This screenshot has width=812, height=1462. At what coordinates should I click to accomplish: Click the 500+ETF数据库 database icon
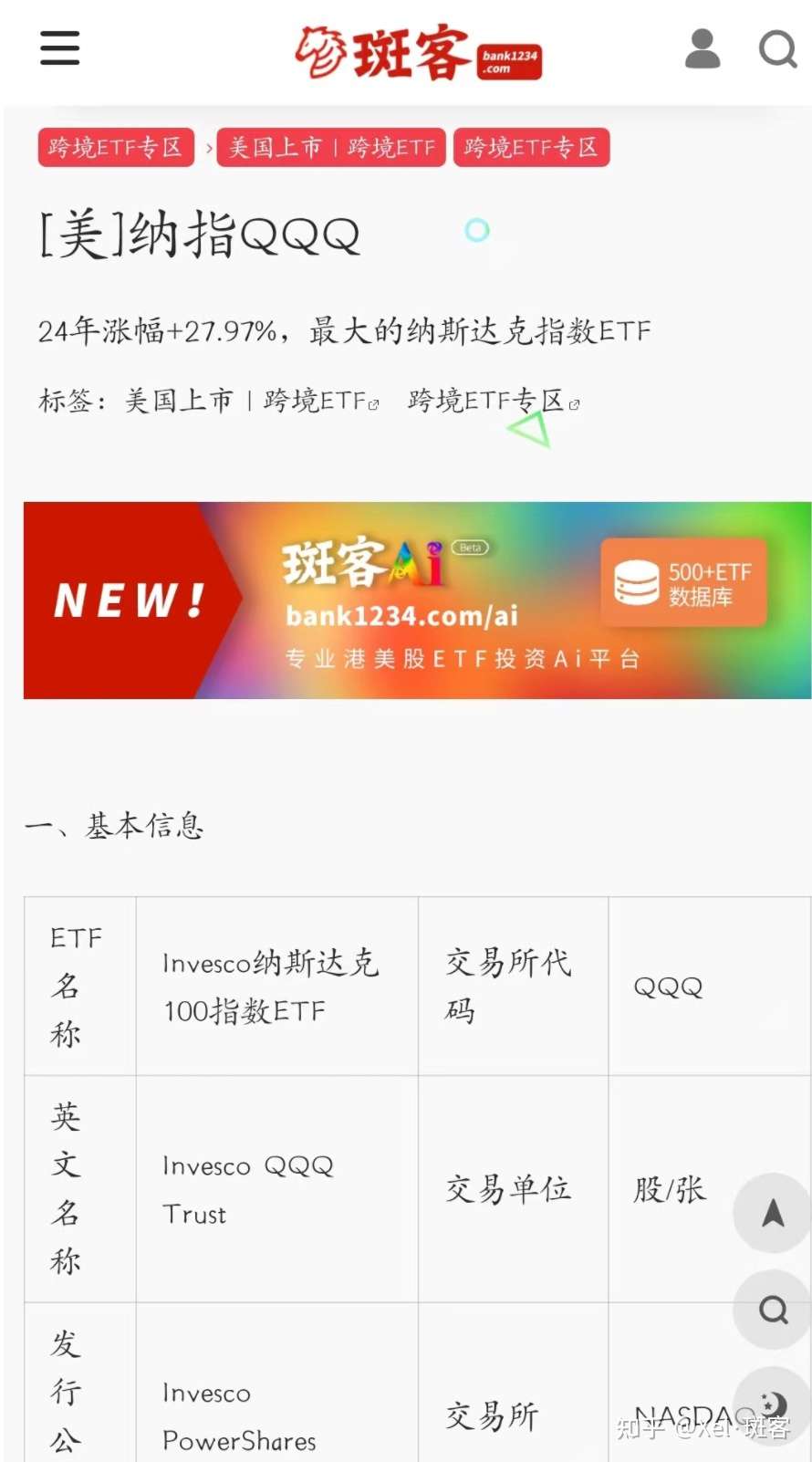637,581
